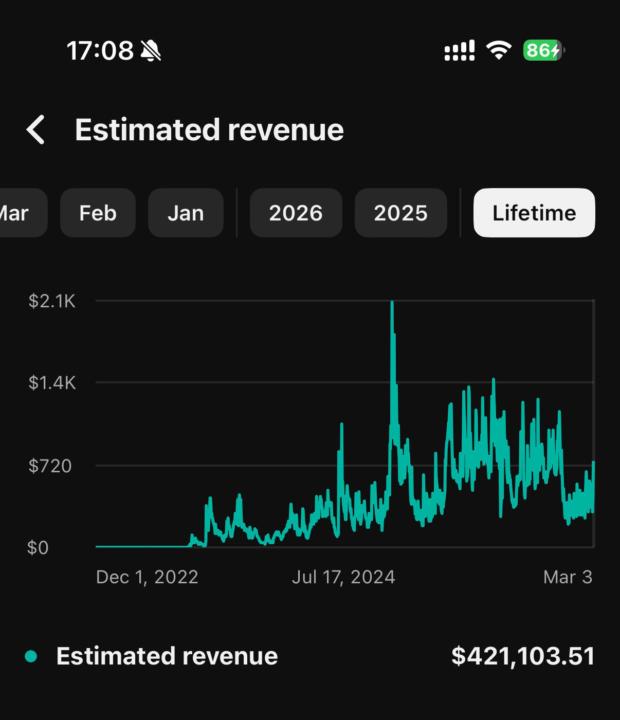Select the 2026 yearly range
The width and height of the screenshot is (620, 720).
(x=296, y=213)
